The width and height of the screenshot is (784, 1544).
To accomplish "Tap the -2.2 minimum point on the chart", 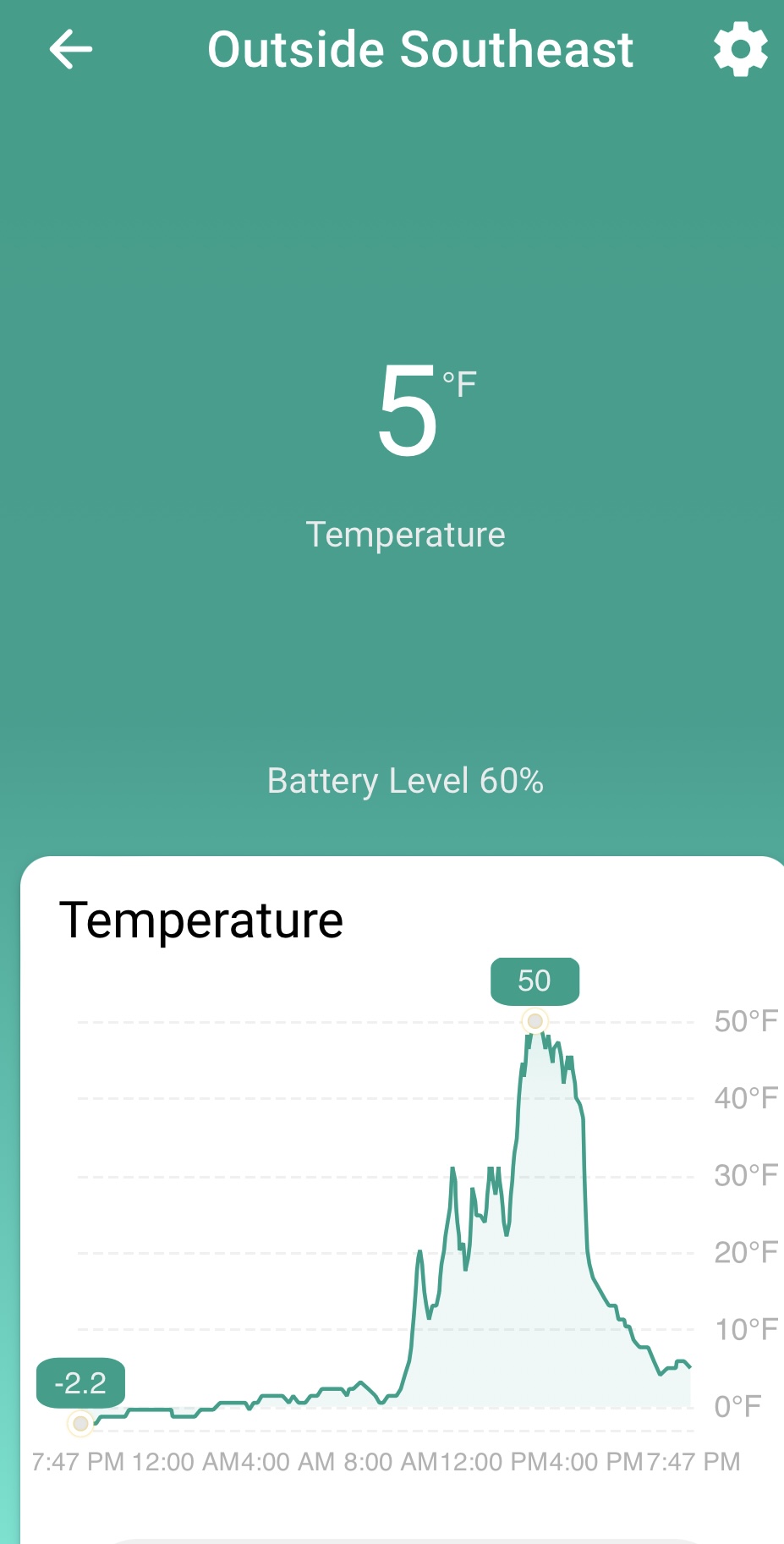I will click(80, 1424).
